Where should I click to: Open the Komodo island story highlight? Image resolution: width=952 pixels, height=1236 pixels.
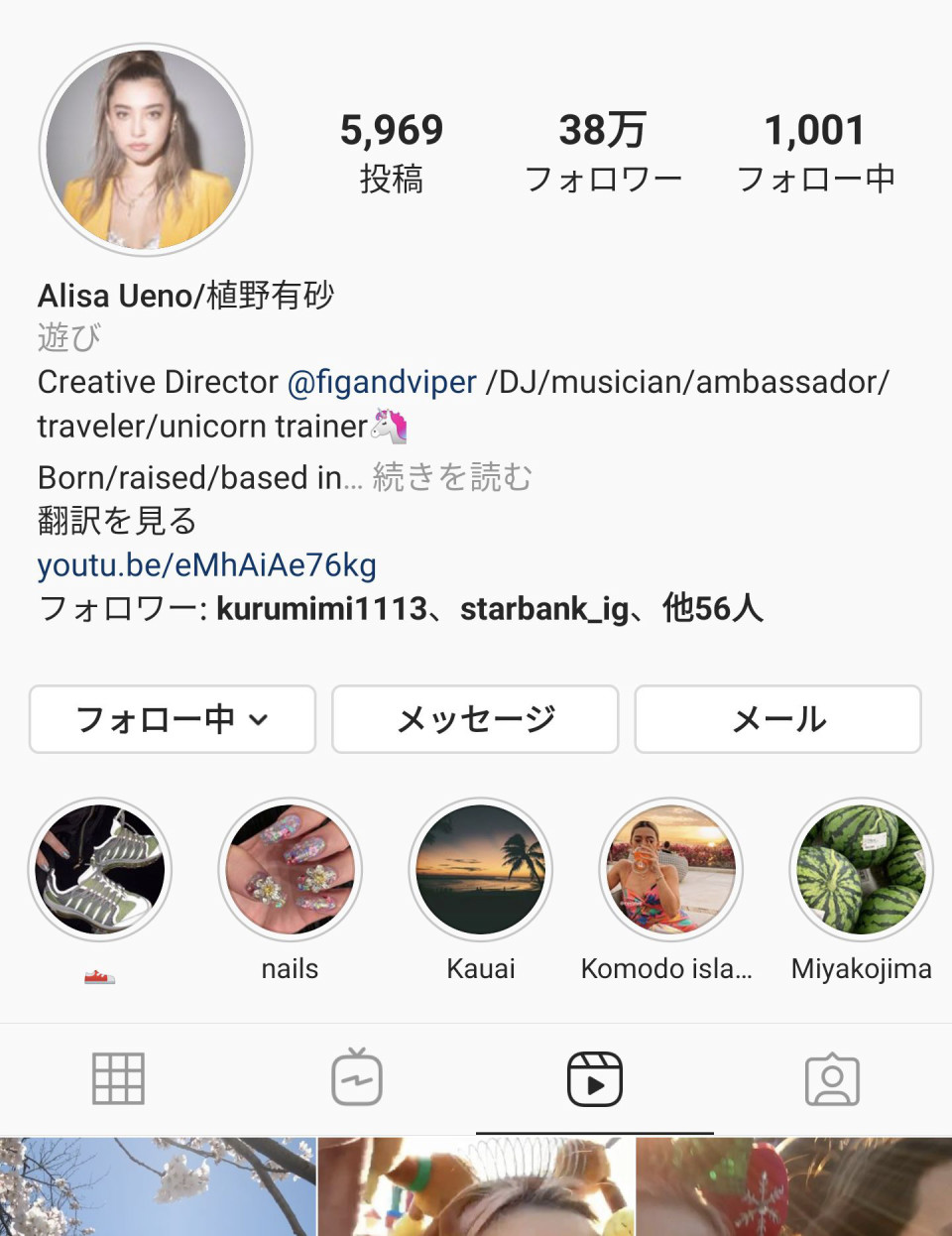click(x=670, y=870)
